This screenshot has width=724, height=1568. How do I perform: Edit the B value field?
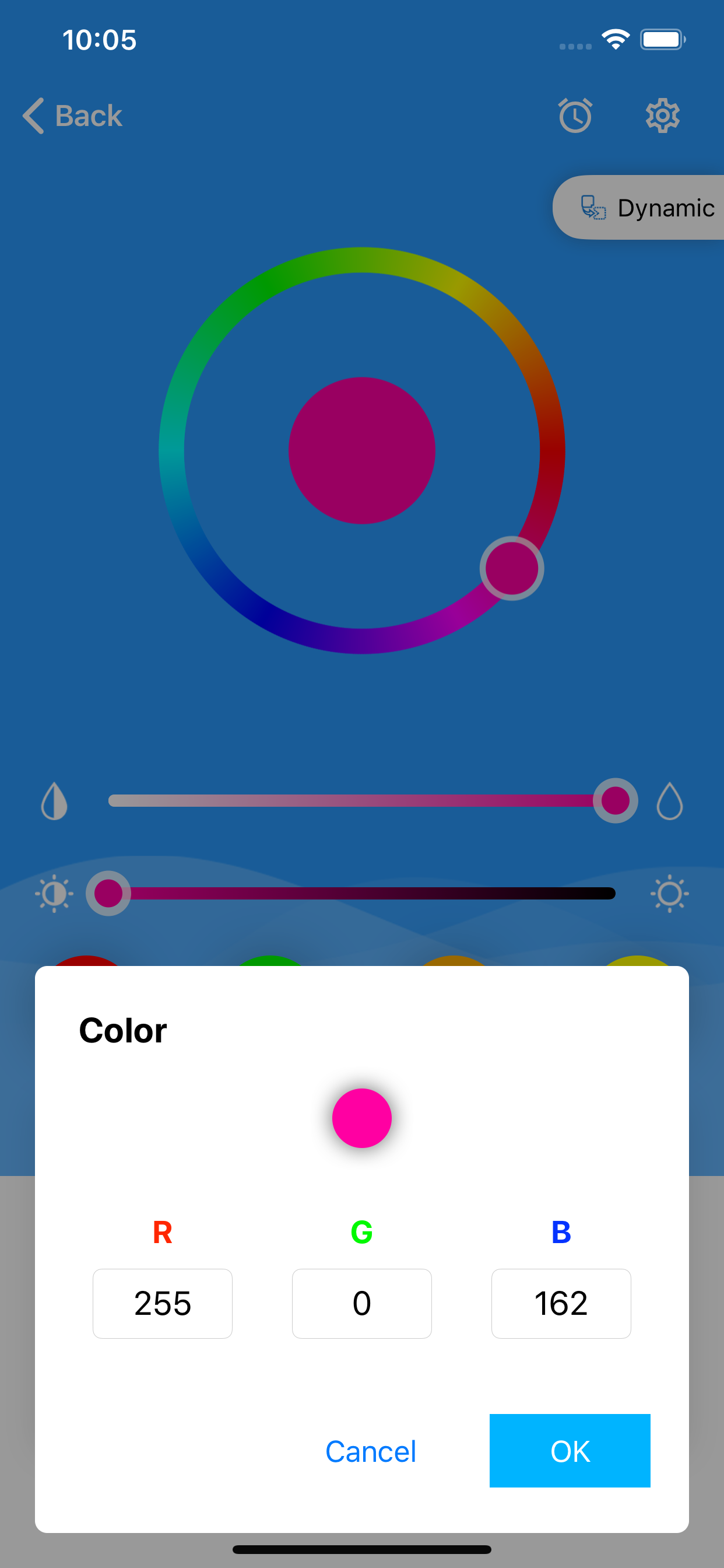(x=561, y=1303)
